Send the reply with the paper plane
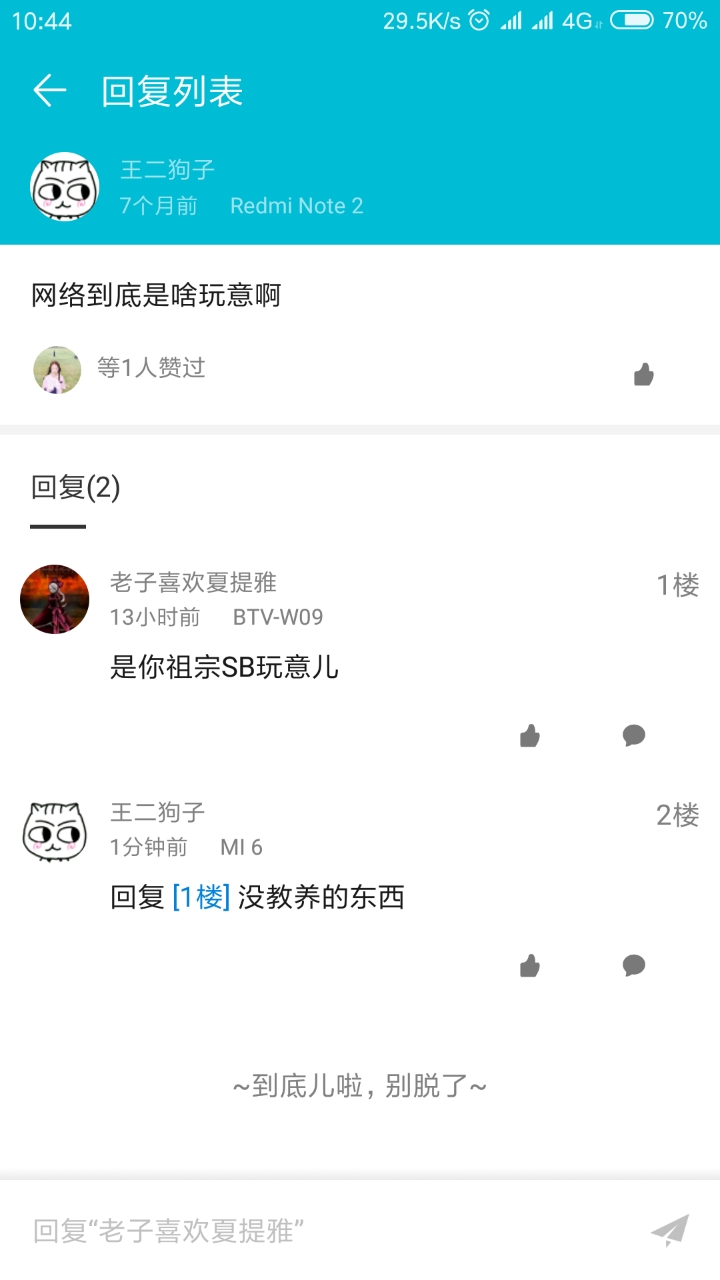This screenshot has height=1280, width=720. (x=669, y=1230)
